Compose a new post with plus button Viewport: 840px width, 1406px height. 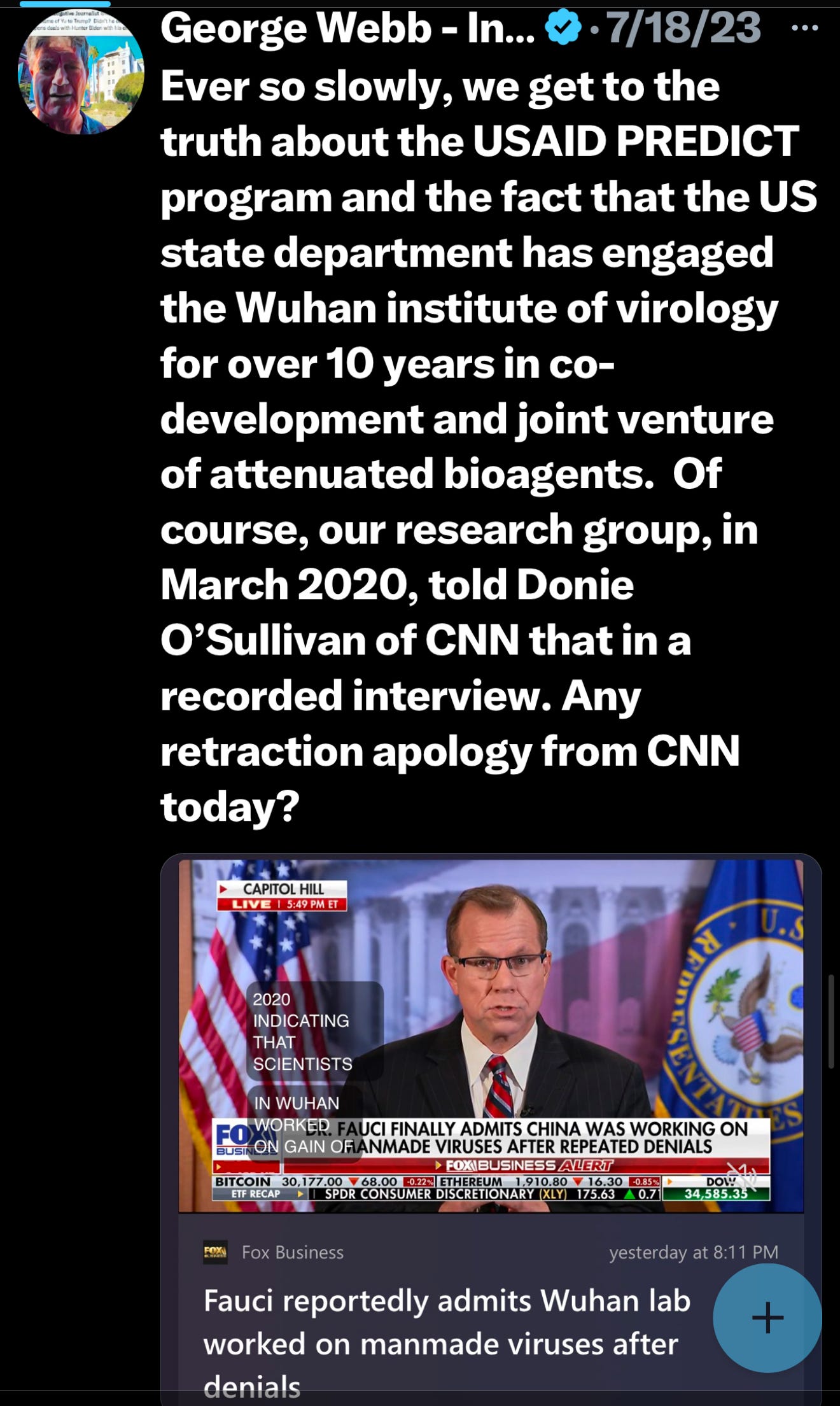tap(767, 1318)
